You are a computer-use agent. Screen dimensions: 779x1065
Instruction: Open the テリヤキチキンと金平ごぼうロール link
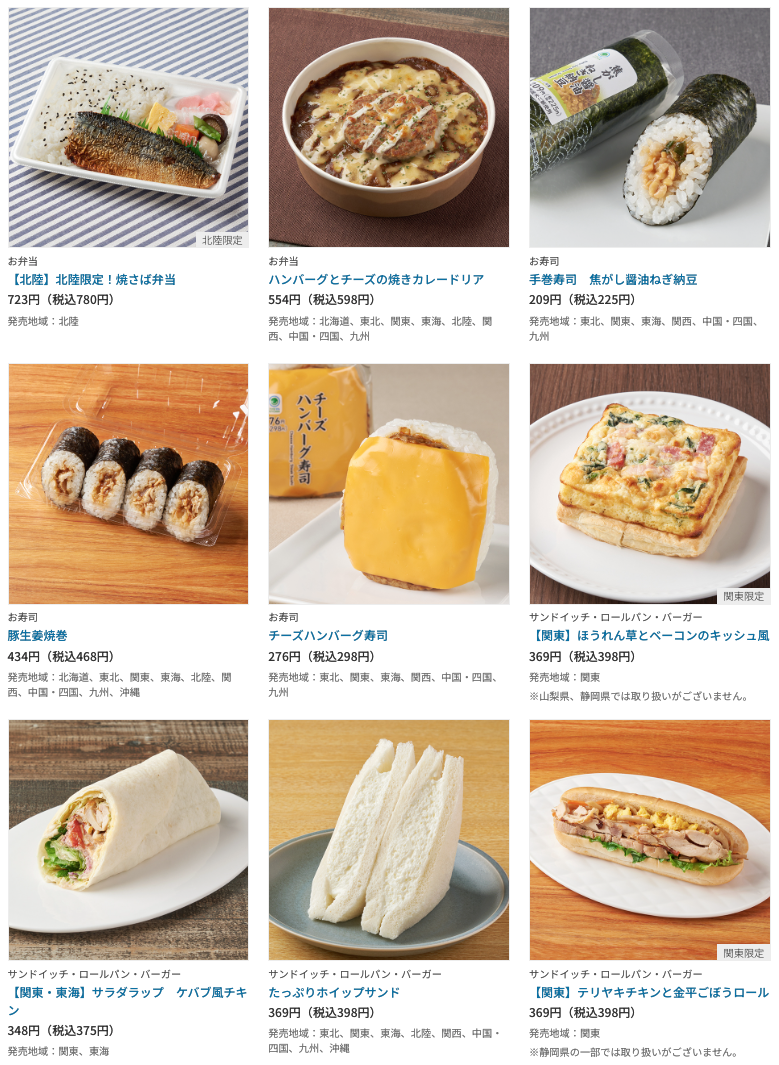pyautogui.click(x=649, y=992)
